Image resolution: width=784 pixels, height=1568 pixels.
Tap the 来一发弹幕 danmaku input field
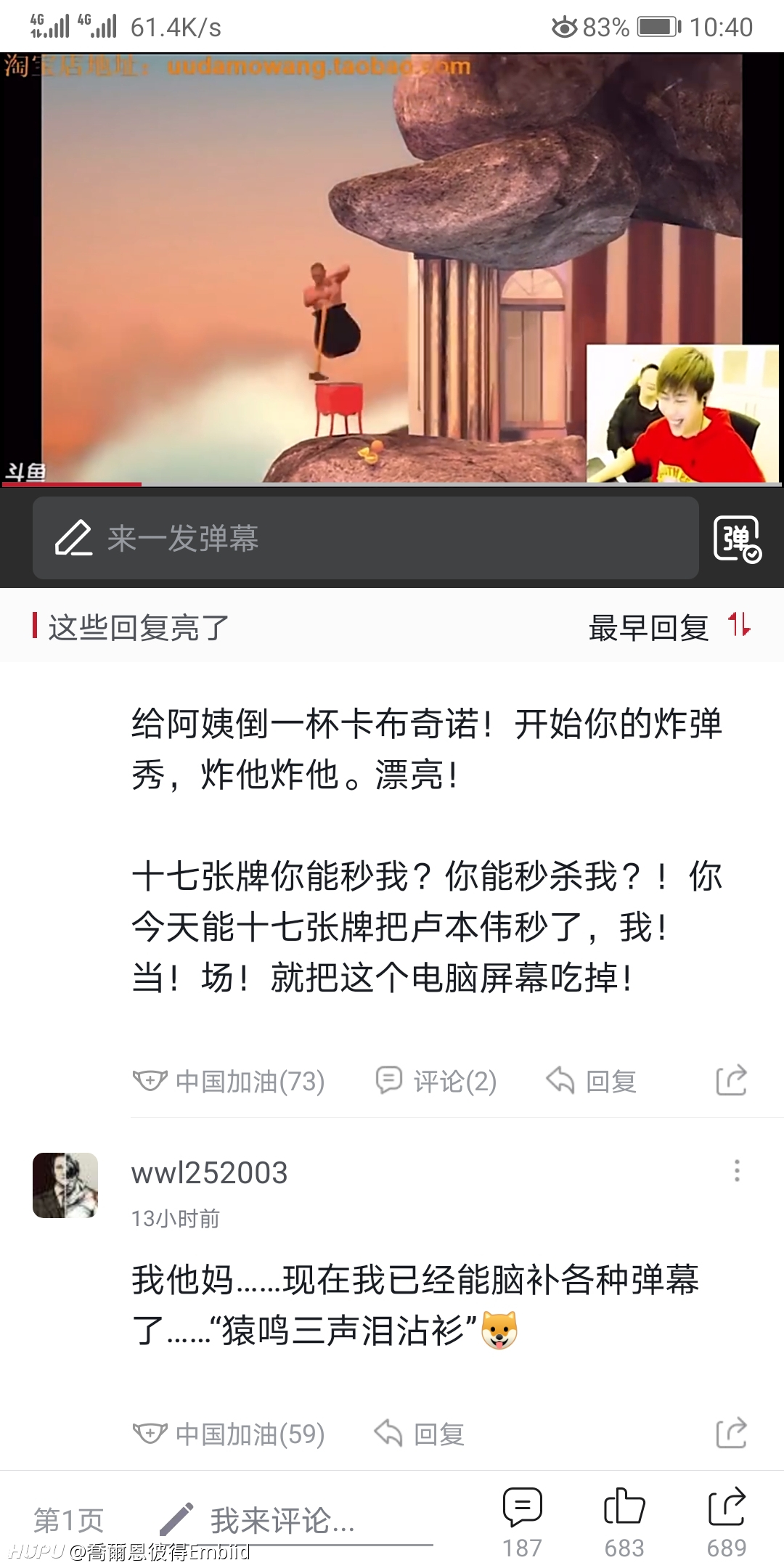click(x=365, y=538)
